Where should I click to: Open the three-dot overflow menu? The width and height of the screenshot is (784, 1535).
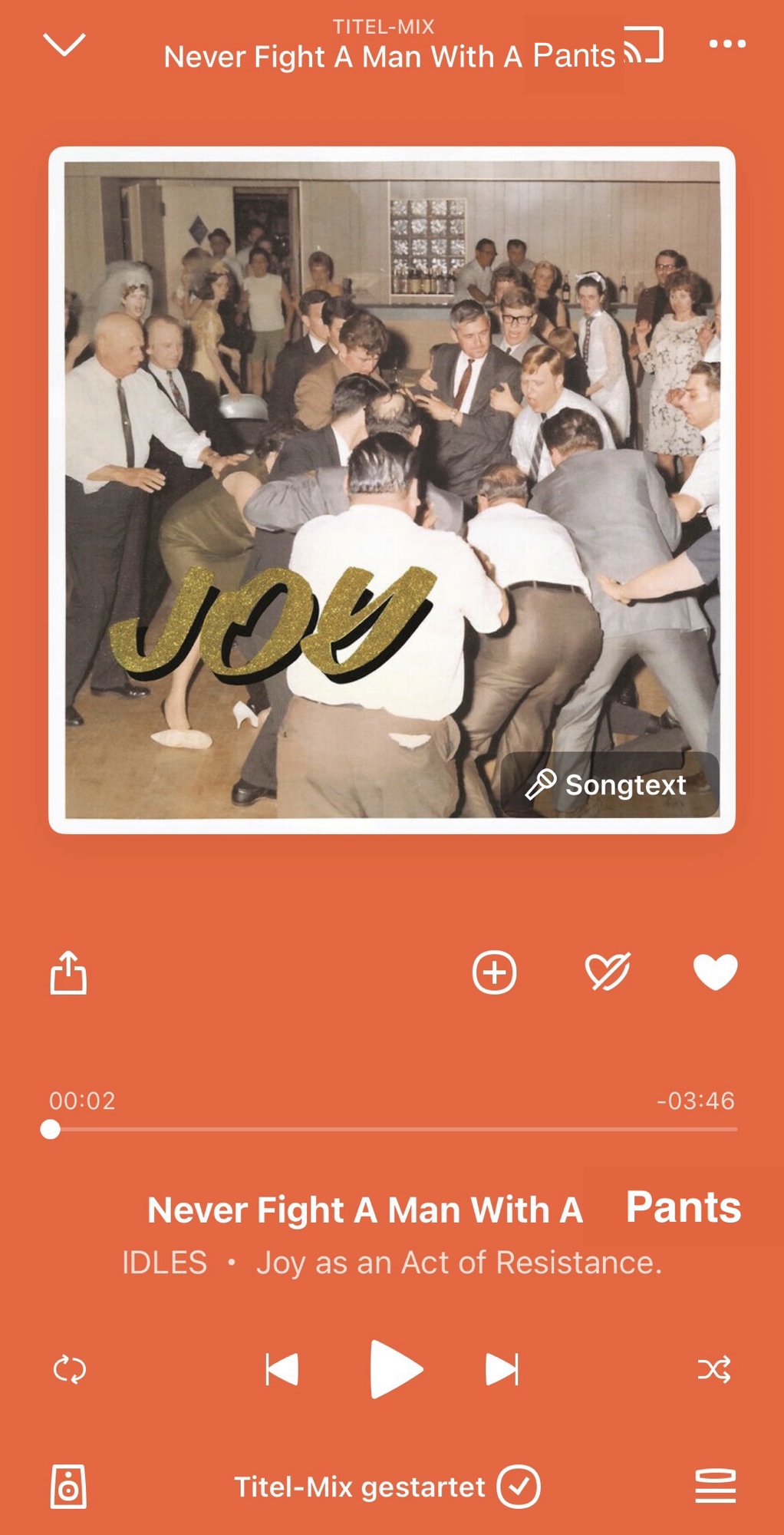tap(726, 45)
